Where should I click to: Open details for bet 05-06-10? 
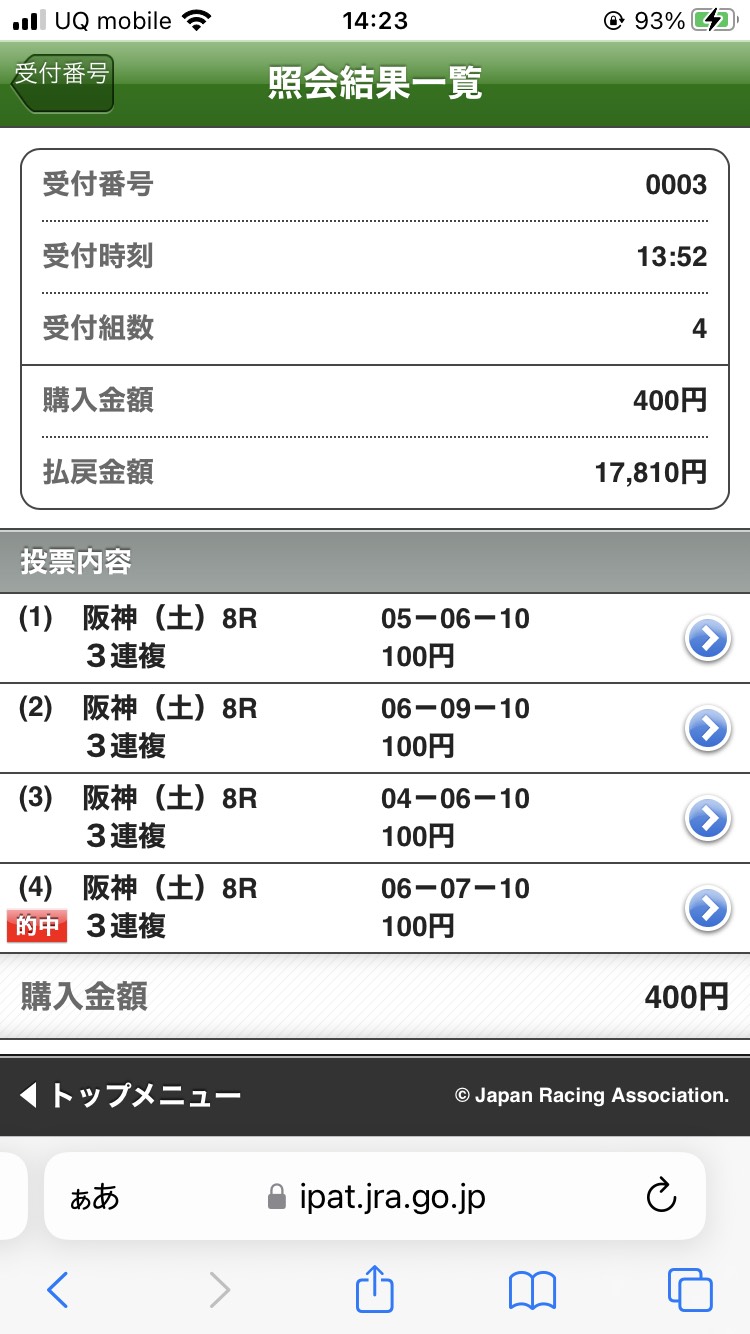click(x=707, y=638)
